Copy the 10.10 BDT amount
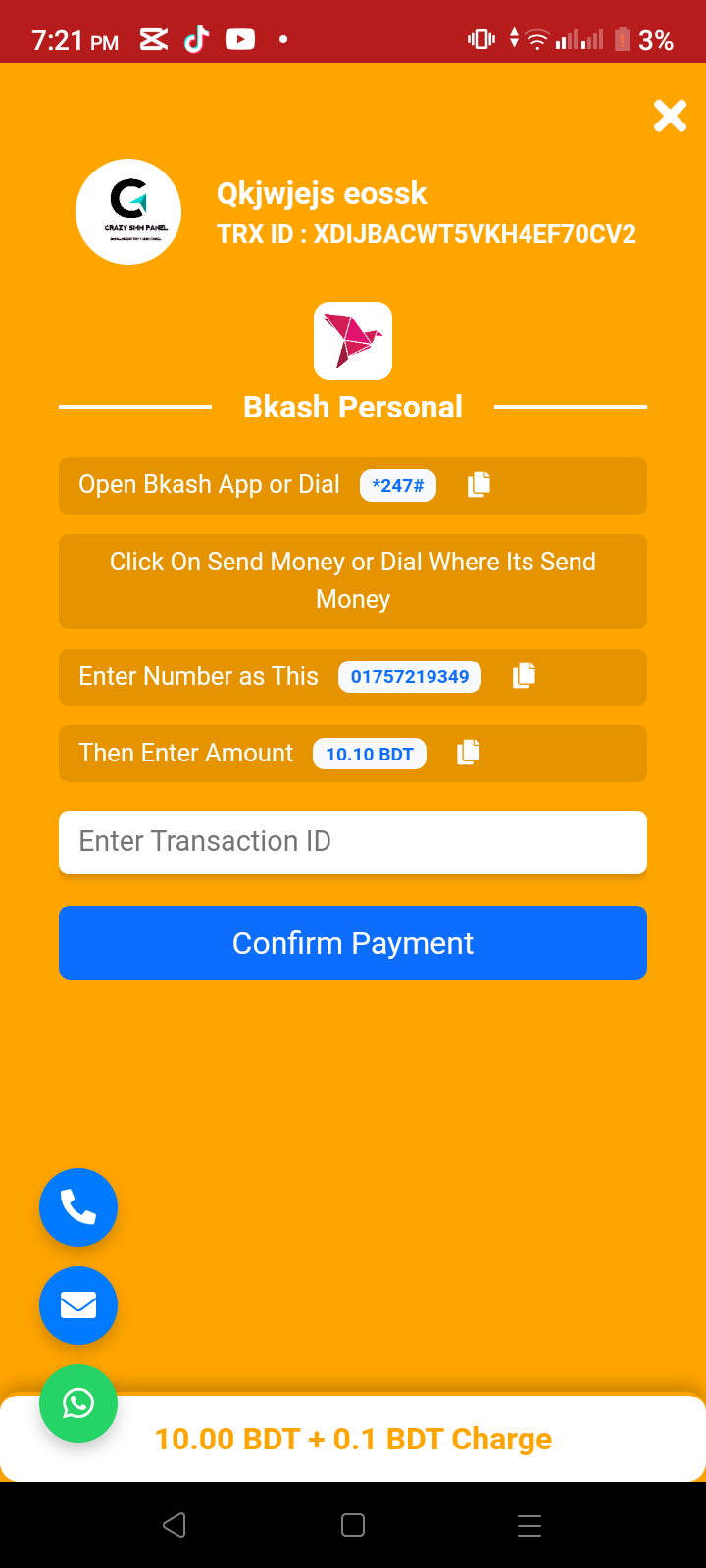The image size is (706, 1568). tap(469, 753)
